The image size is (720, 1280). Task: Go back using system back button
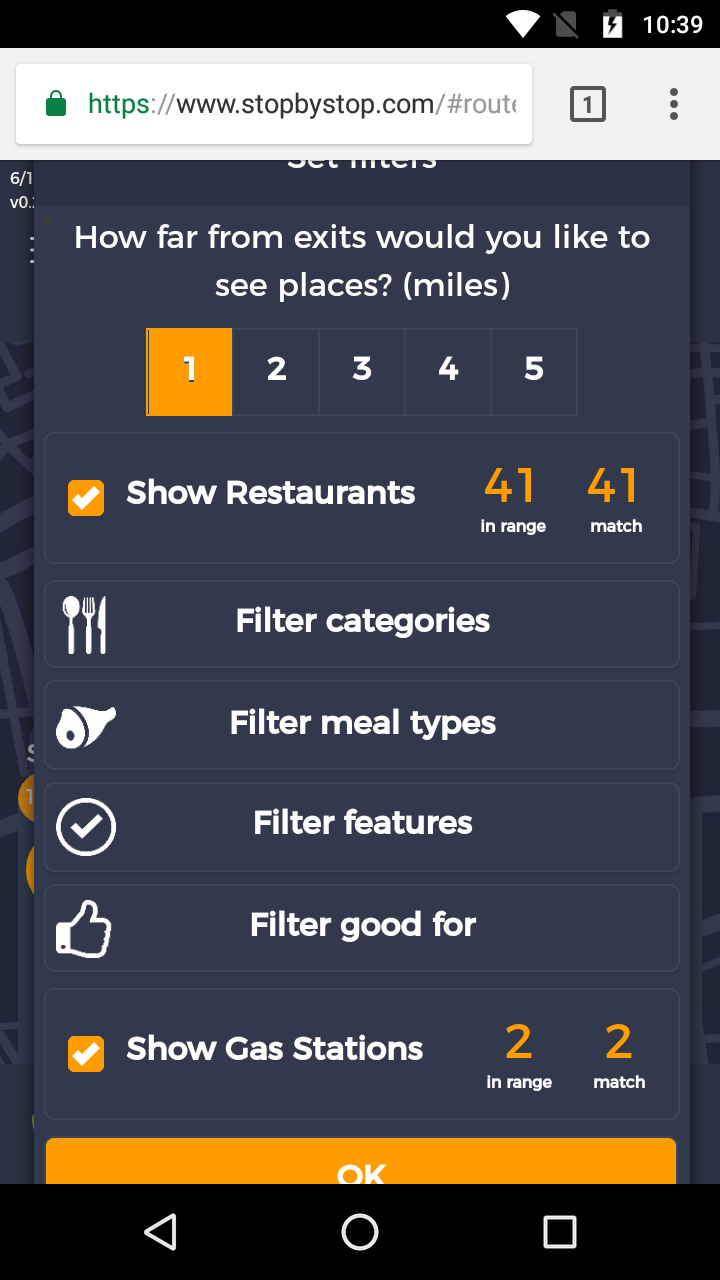[x=160, y=1232]
